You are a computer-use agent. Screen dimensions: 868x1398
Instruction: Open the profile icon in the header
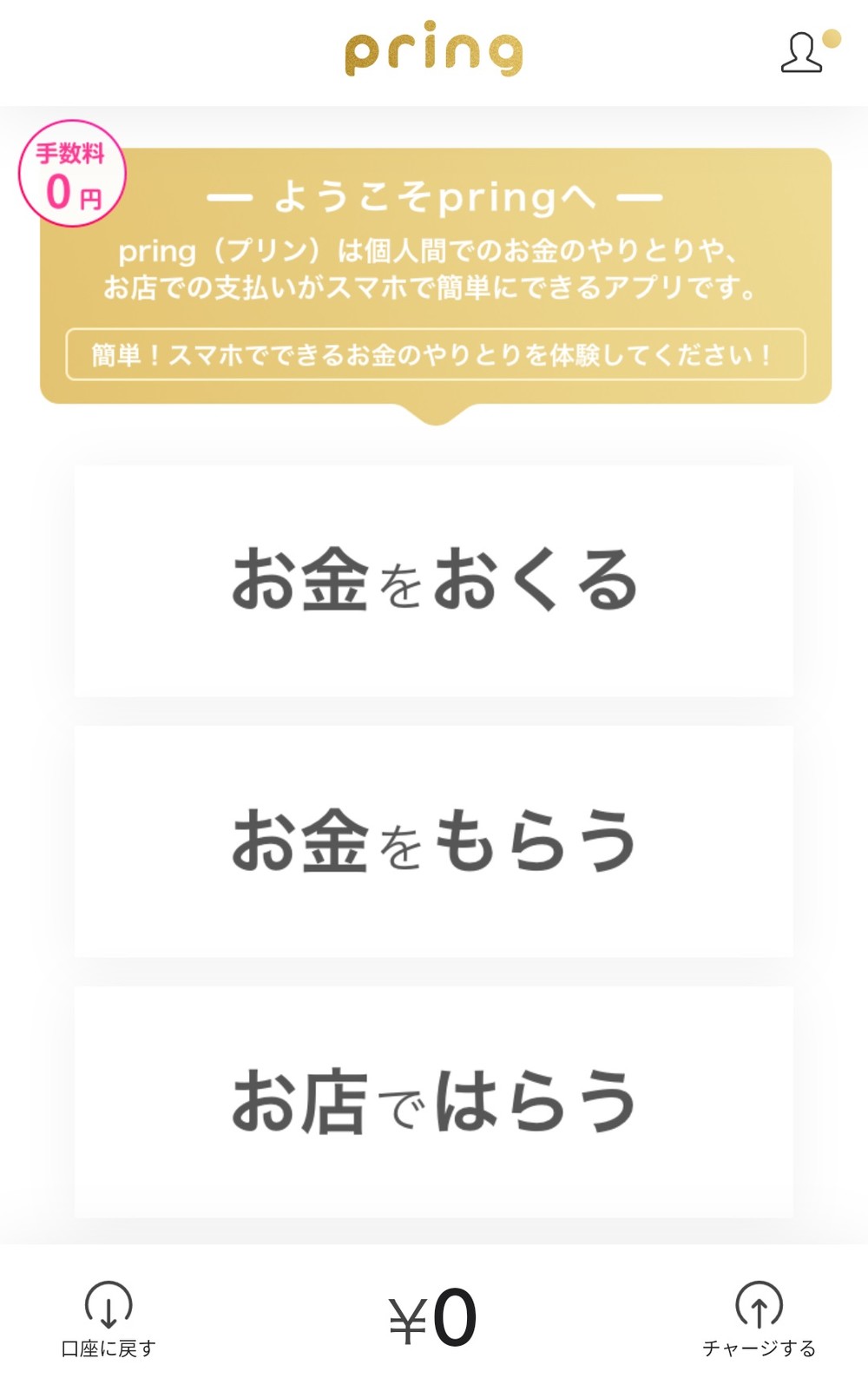pyautogui.click(x=803, y=53)
